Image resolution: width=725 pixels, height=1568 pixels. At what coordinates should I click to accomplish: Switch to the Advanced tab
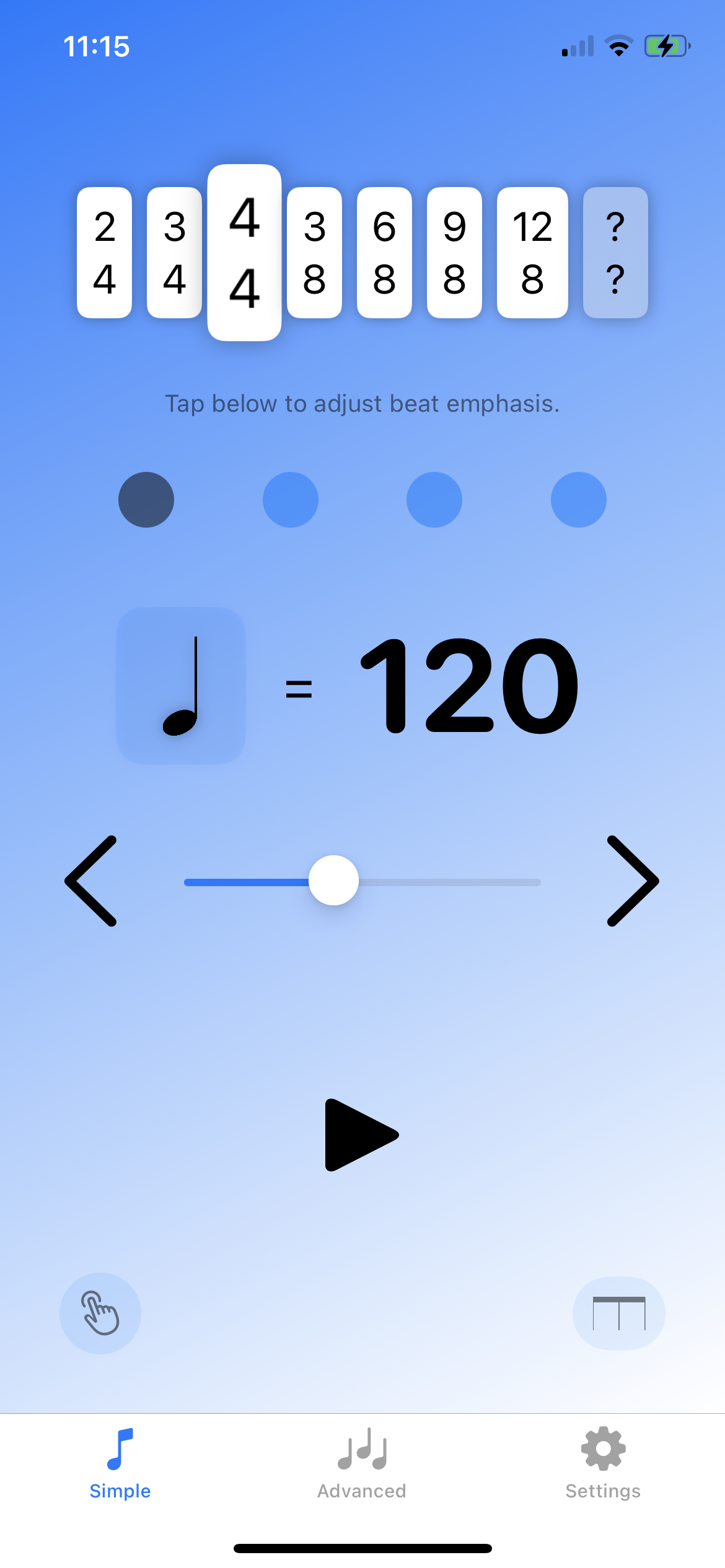[x=362, y=1464]
